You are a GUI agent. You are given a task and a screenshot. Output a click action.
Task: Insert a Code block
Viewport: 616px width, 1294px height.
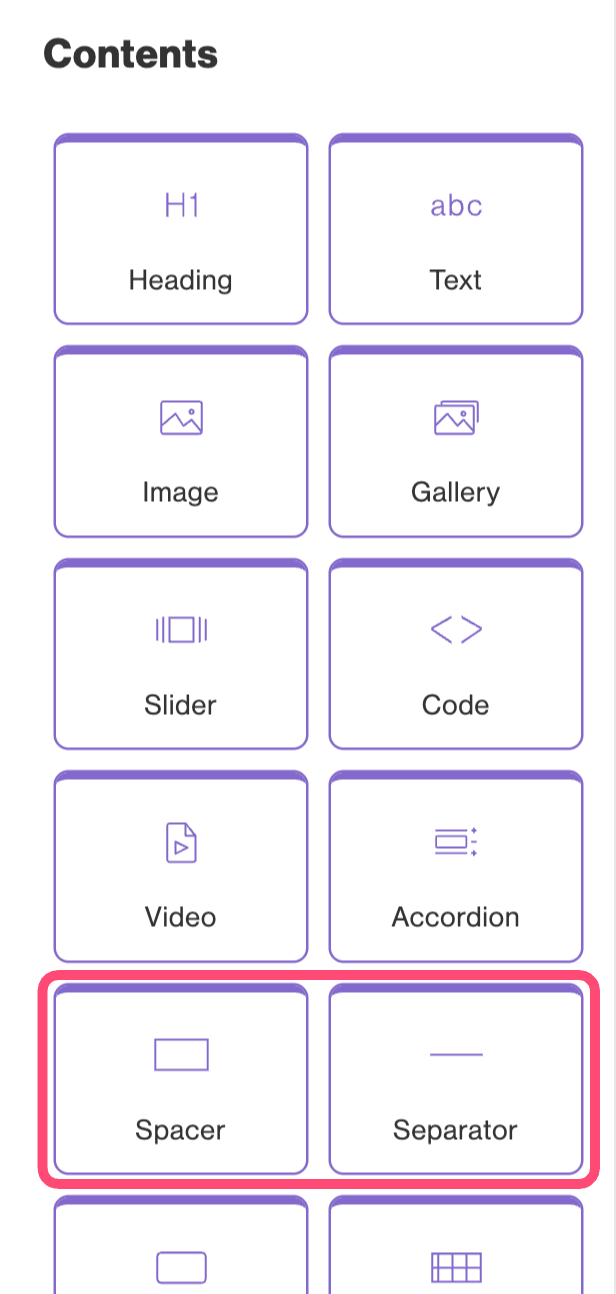coord(456,655)
